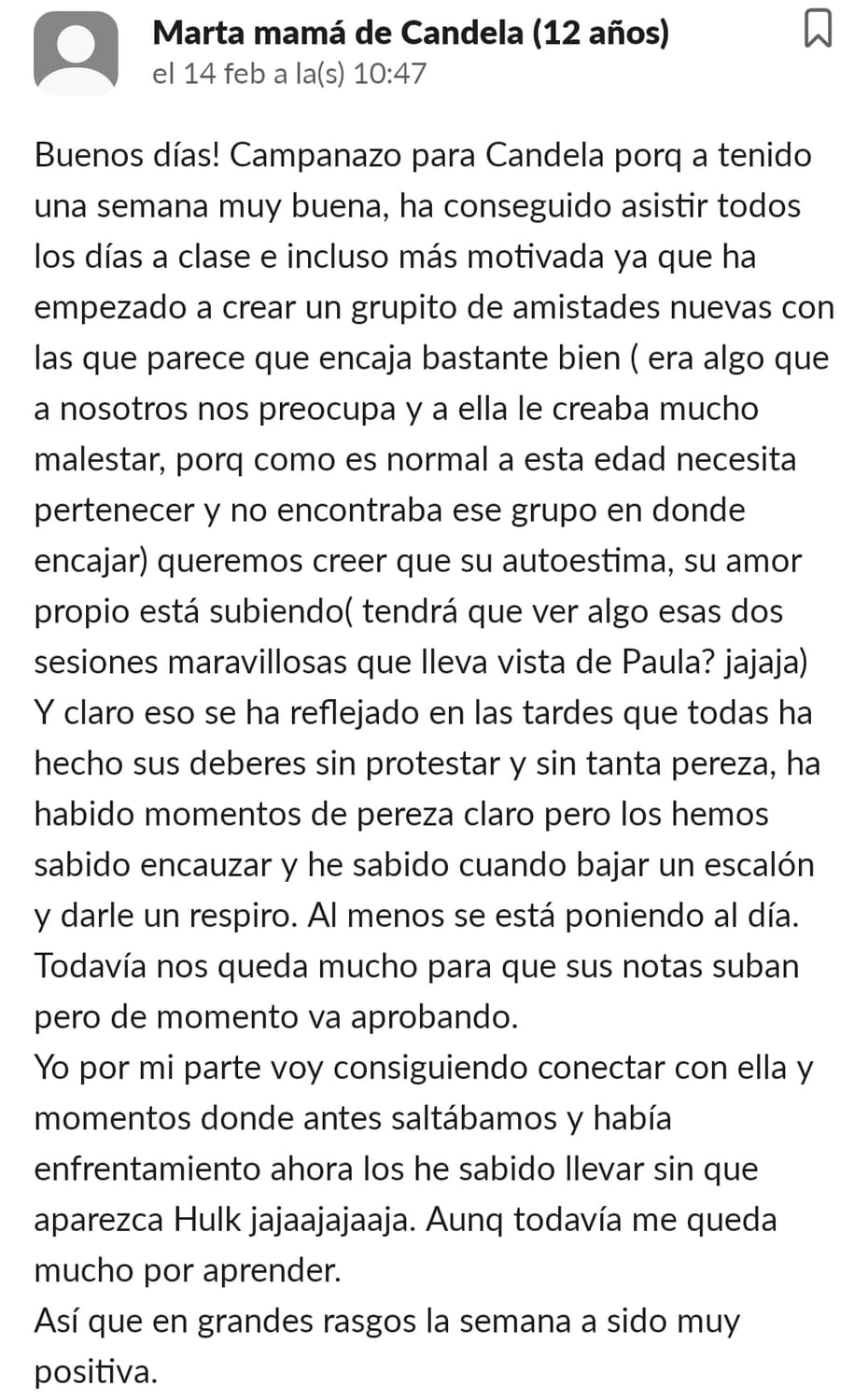Screen dimensions: 868x1400
Task: Bookmark Marta's message
Action: tap(818, 28)
